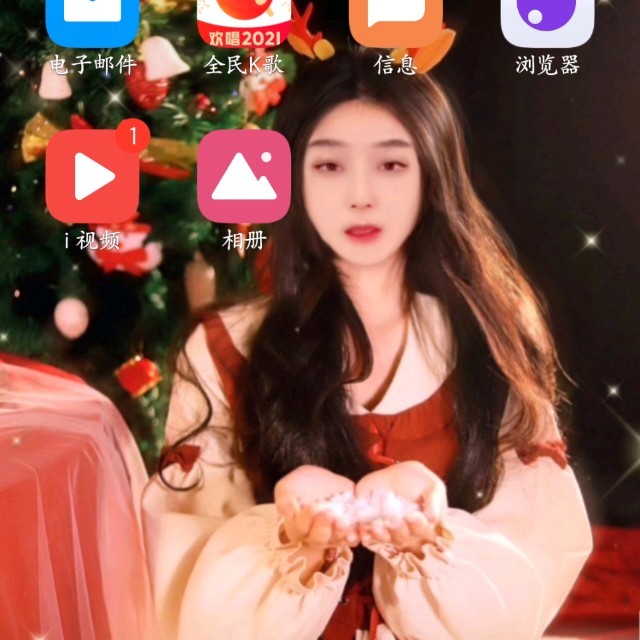The image size is (640, 640).
Task: Open the 电子邮件 email app
Action: coord(92,20)
